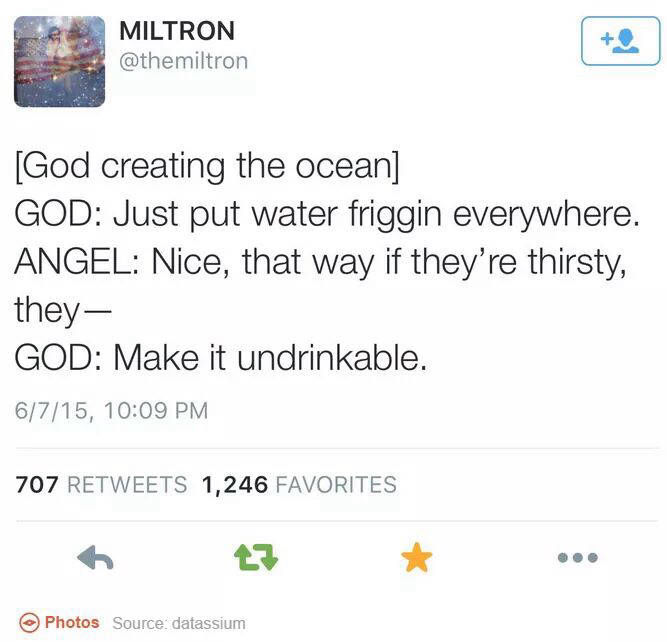Retweet this tweet
Screen dimensions: 667x642
pos(255,558)
